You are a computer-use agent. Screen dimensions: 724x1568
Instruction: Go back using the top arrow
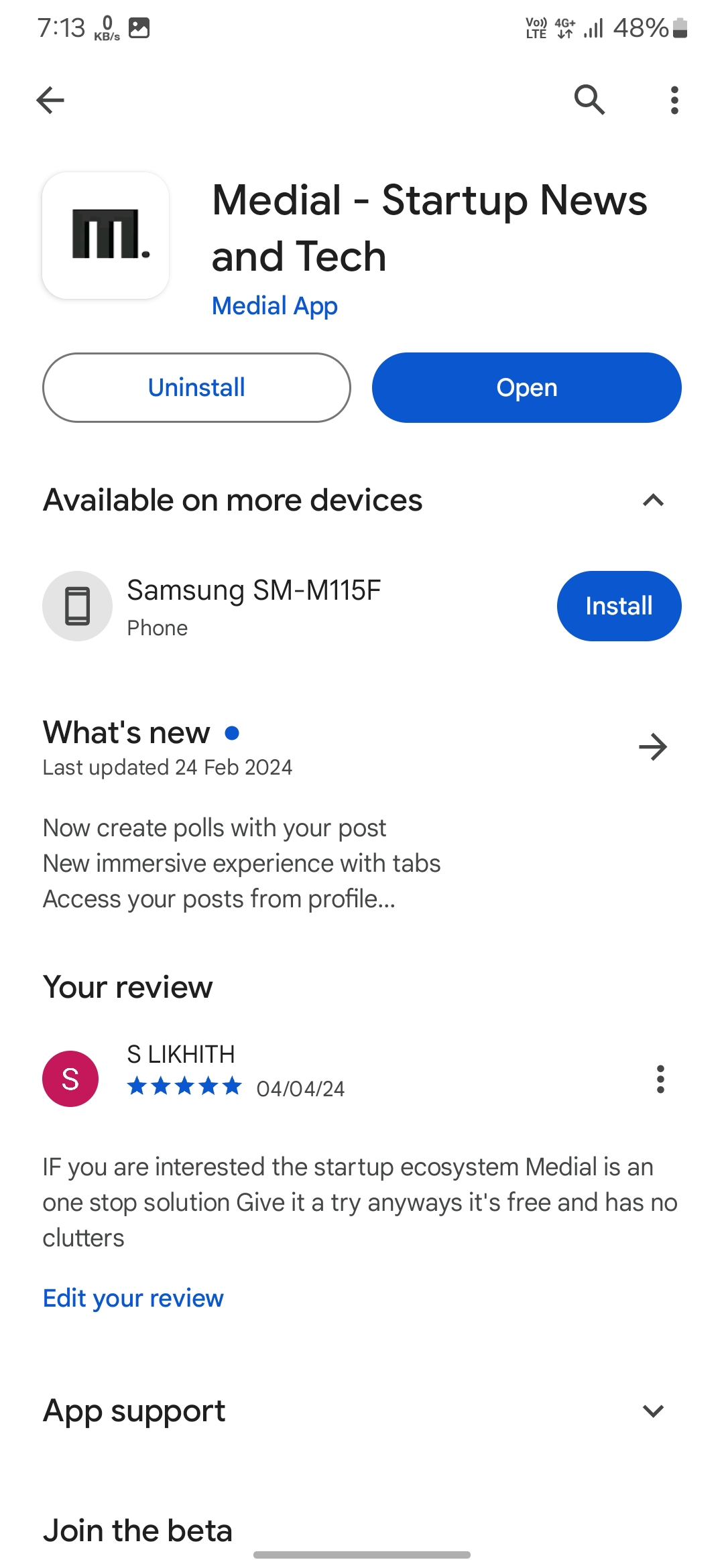coord(50,101)
